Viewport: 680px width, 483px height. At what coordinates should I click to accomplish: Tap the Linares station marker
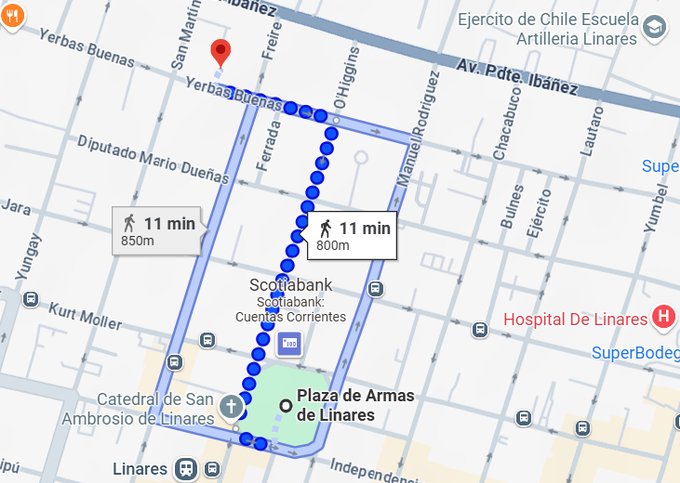point(185,469)
